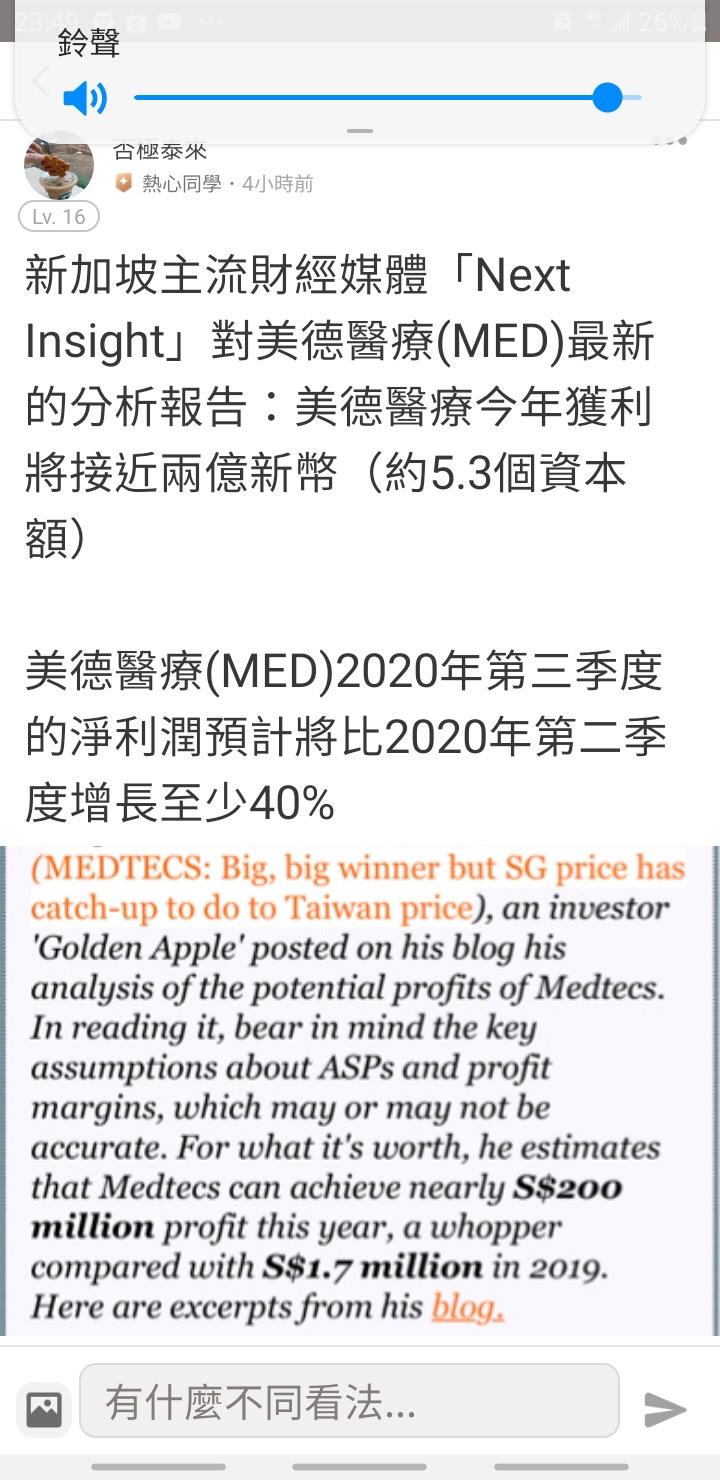Expand the volume panel handle
720x1480 pixels.
pos(360,131)
